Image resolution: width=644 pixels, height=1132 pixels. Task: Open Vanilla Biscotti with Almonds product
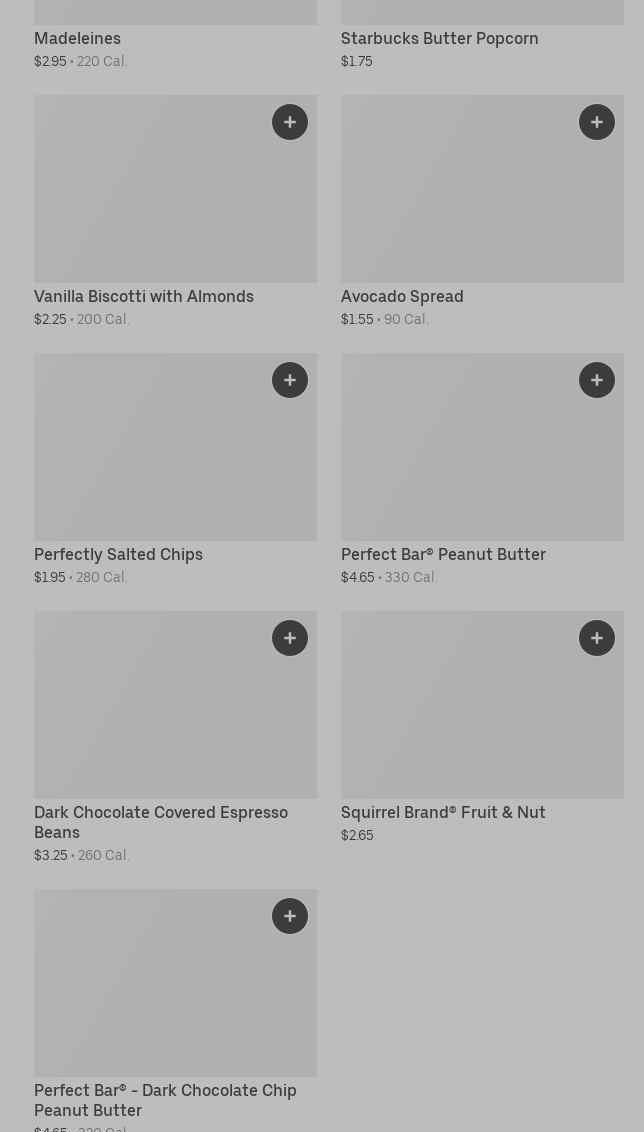point(144,296)
